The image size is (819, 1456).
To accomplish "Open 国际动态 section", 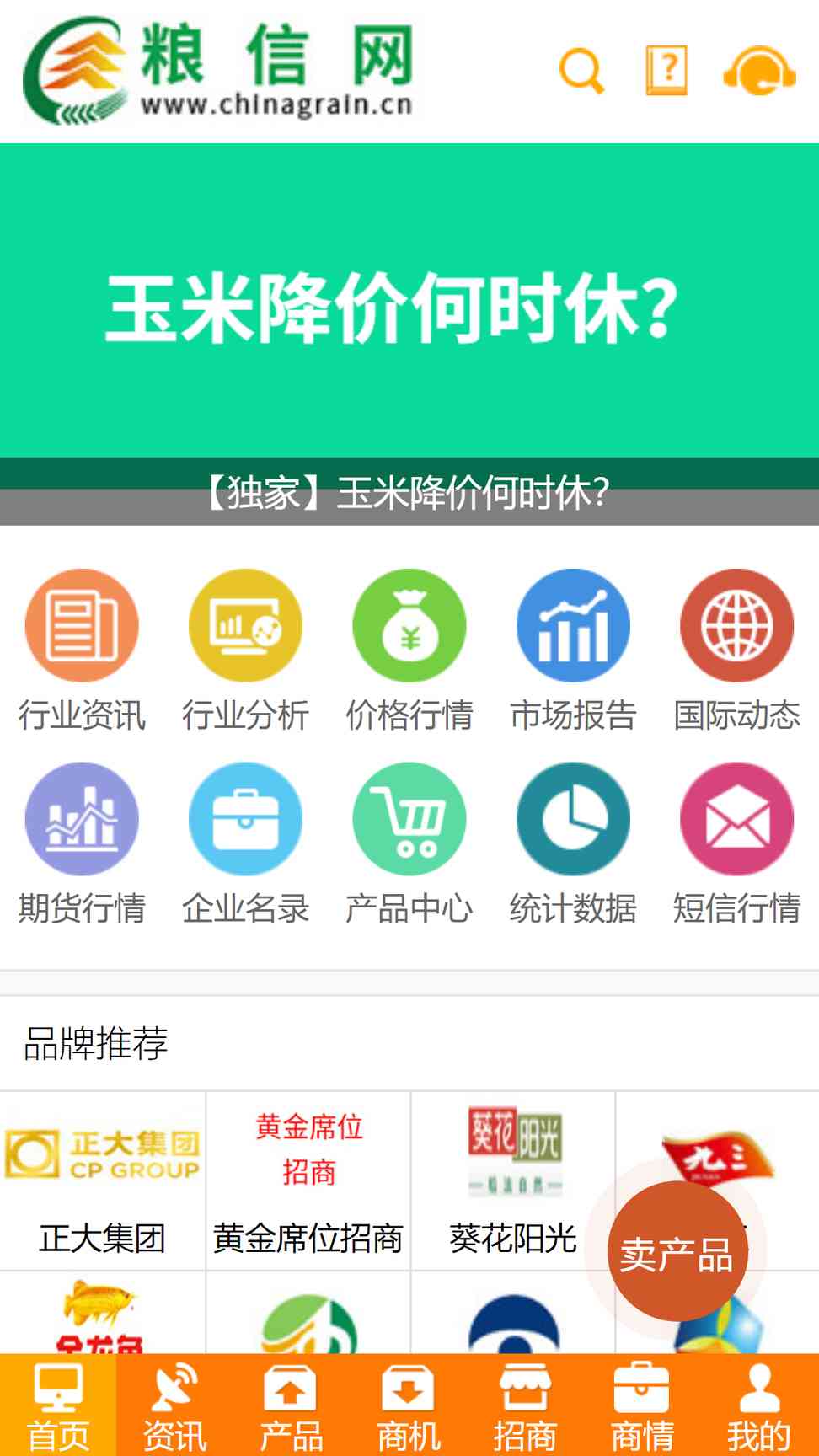I will (x=737, y=651).
